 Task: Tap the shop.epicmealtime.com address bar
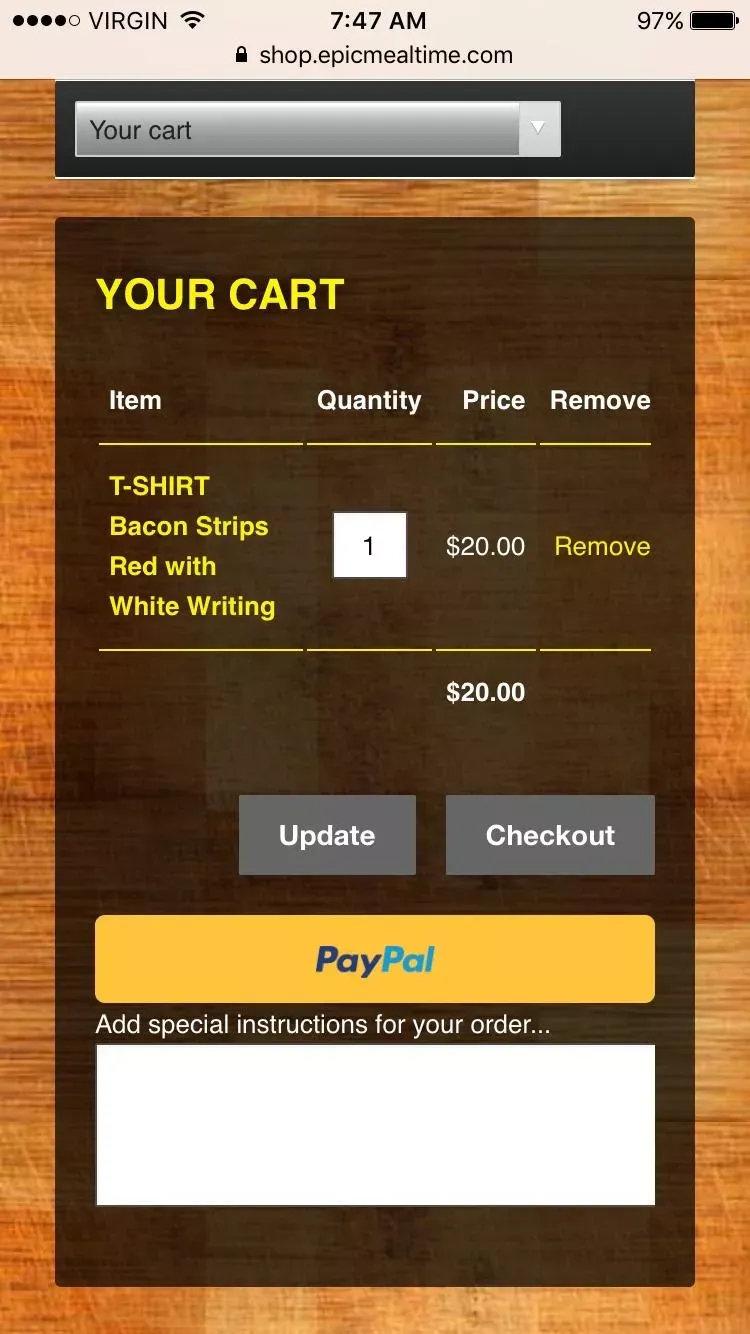coord(375,55)
